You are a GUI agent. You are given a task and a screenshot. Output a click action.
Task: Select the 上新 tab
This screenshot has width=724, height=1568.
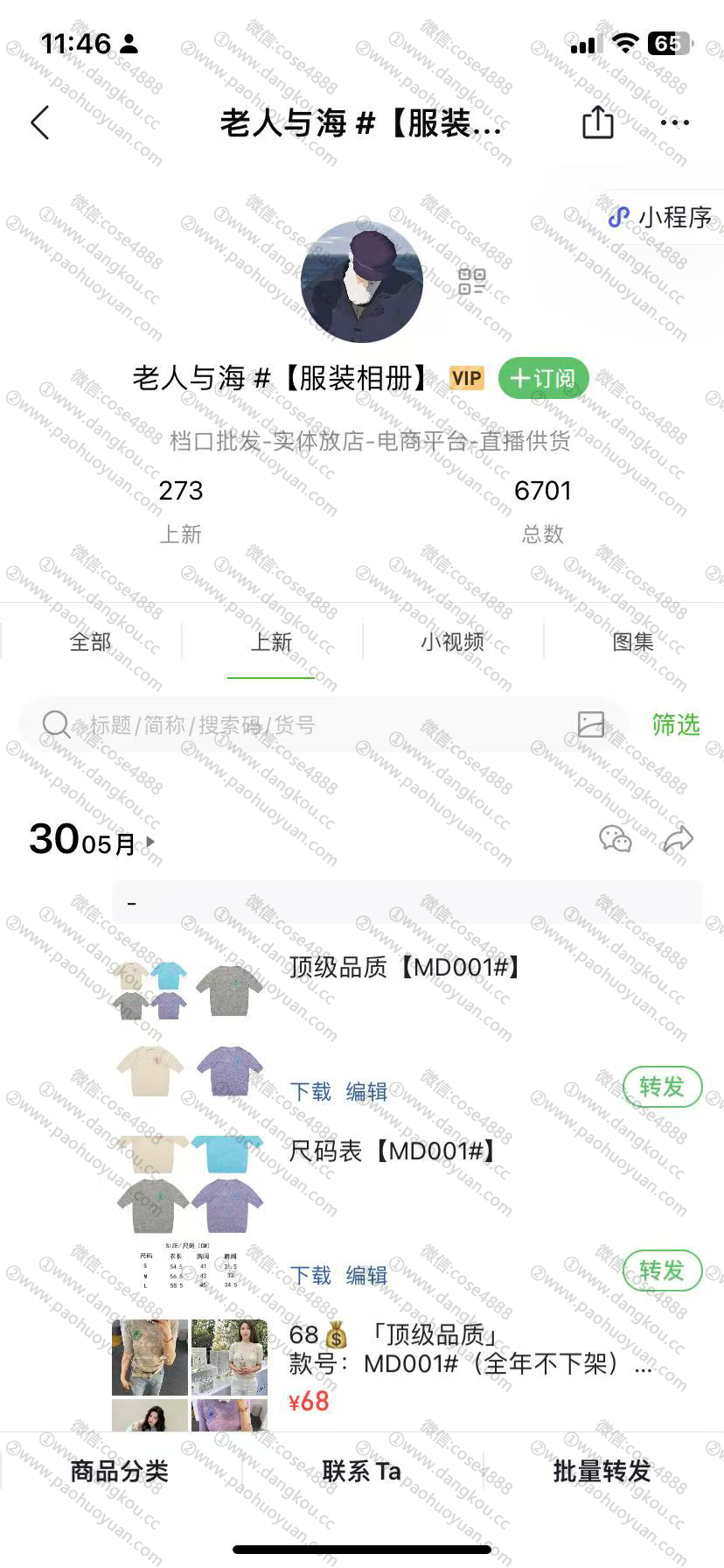pos(271,642)
